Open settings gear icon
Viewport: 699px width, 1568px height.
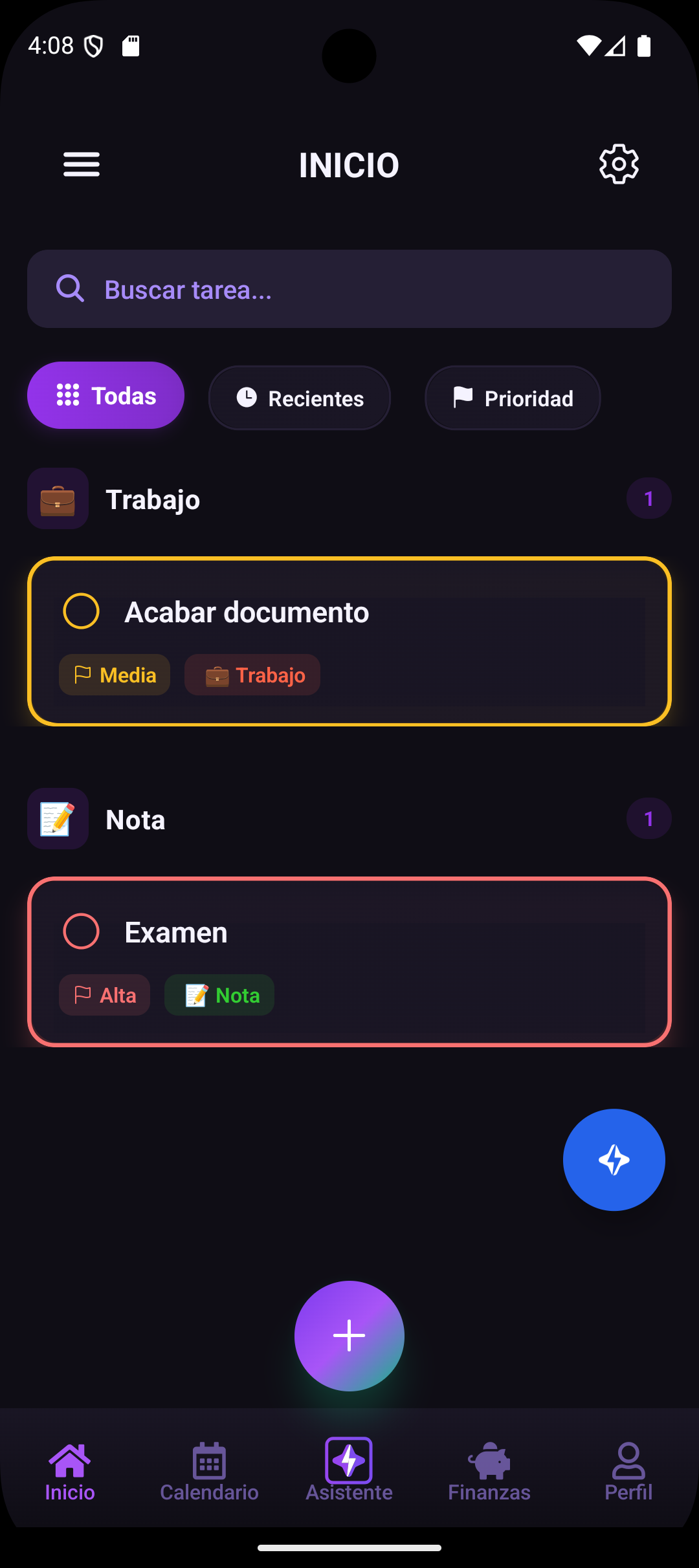tap(619, 164)
